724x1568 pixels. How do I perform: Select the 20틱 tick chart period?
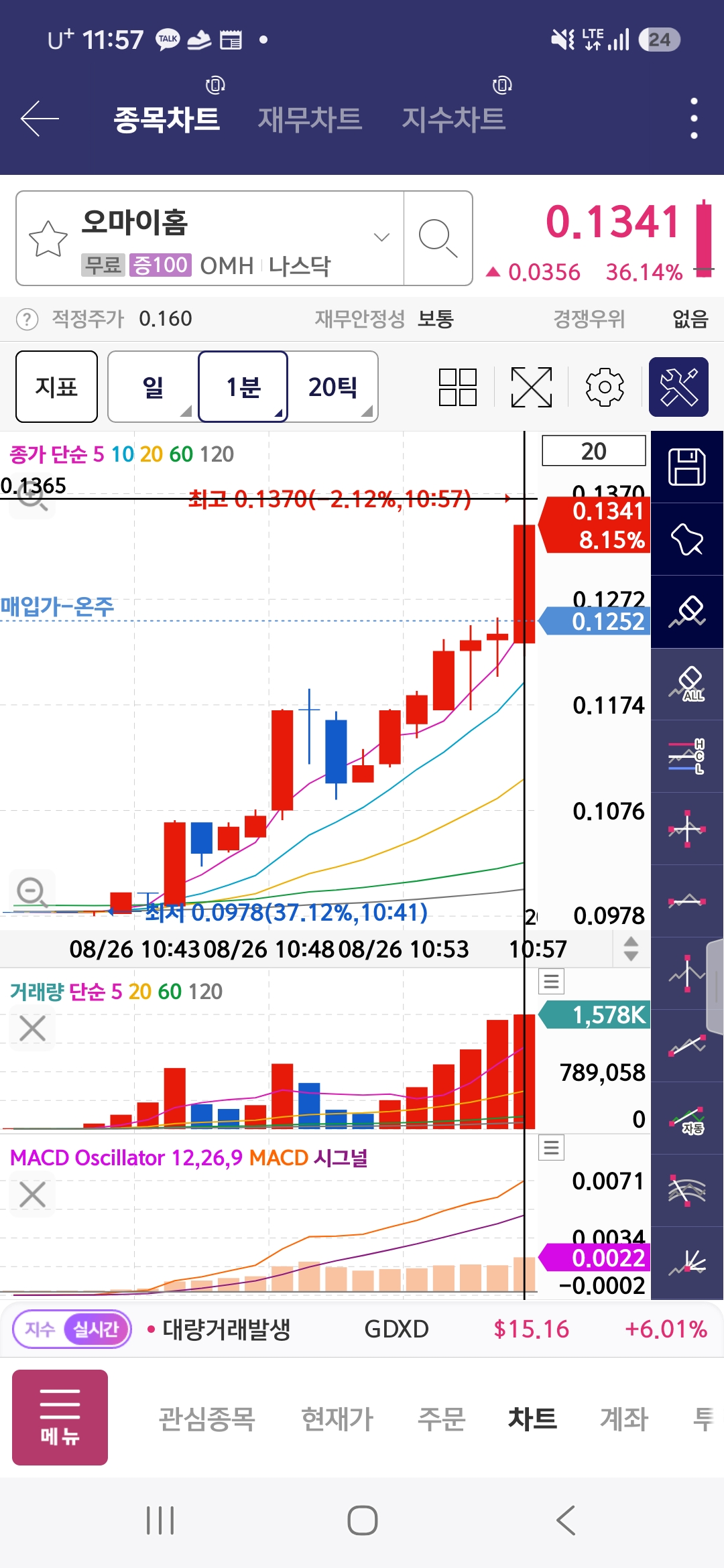click(x=333, y=387)
